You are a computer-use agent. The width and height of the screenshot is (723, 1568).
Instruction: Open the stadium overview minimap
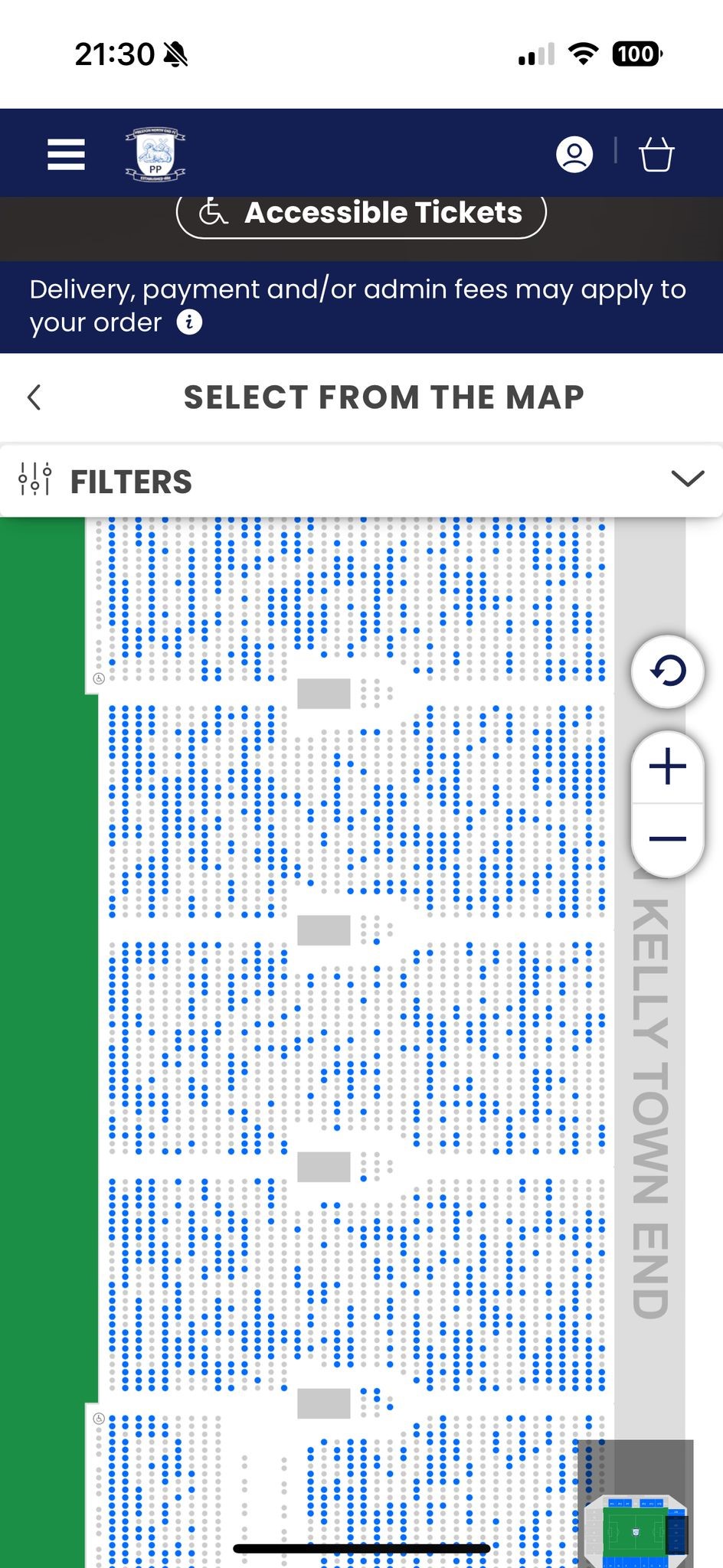(x=635, y=1504)
